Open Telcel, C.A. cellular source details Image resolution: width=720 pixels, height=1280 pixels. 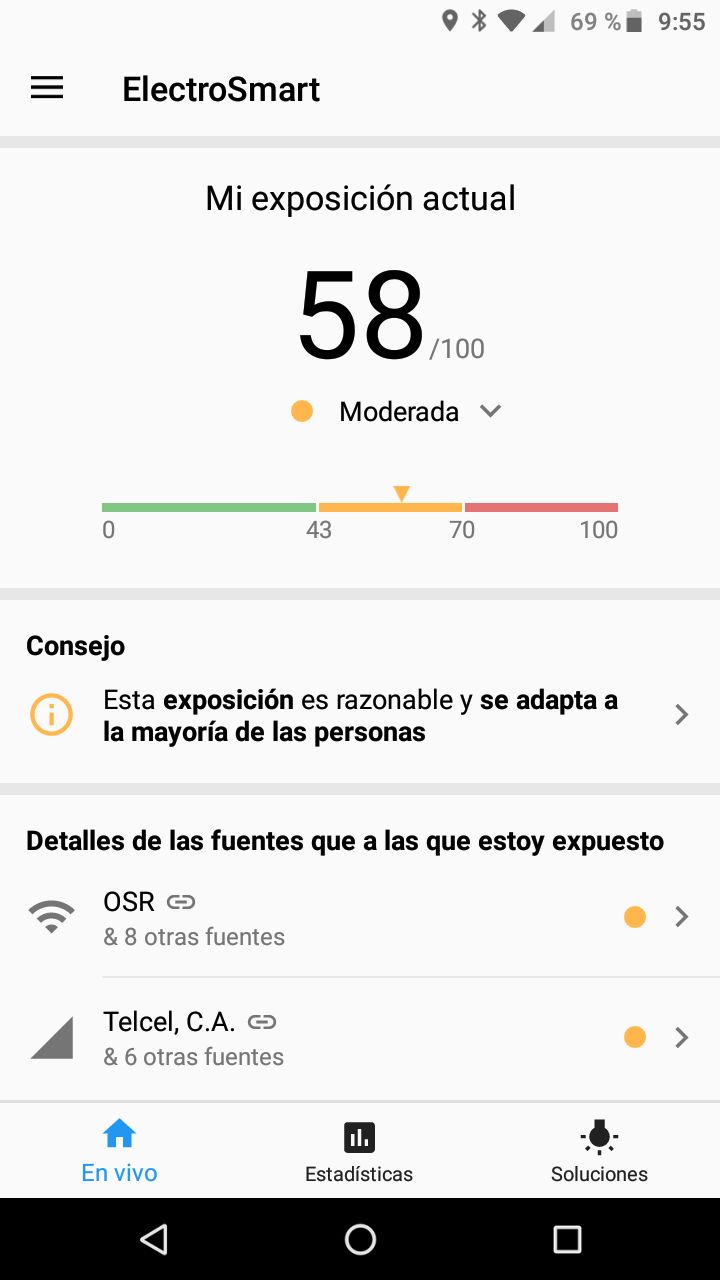(360, 1037)
